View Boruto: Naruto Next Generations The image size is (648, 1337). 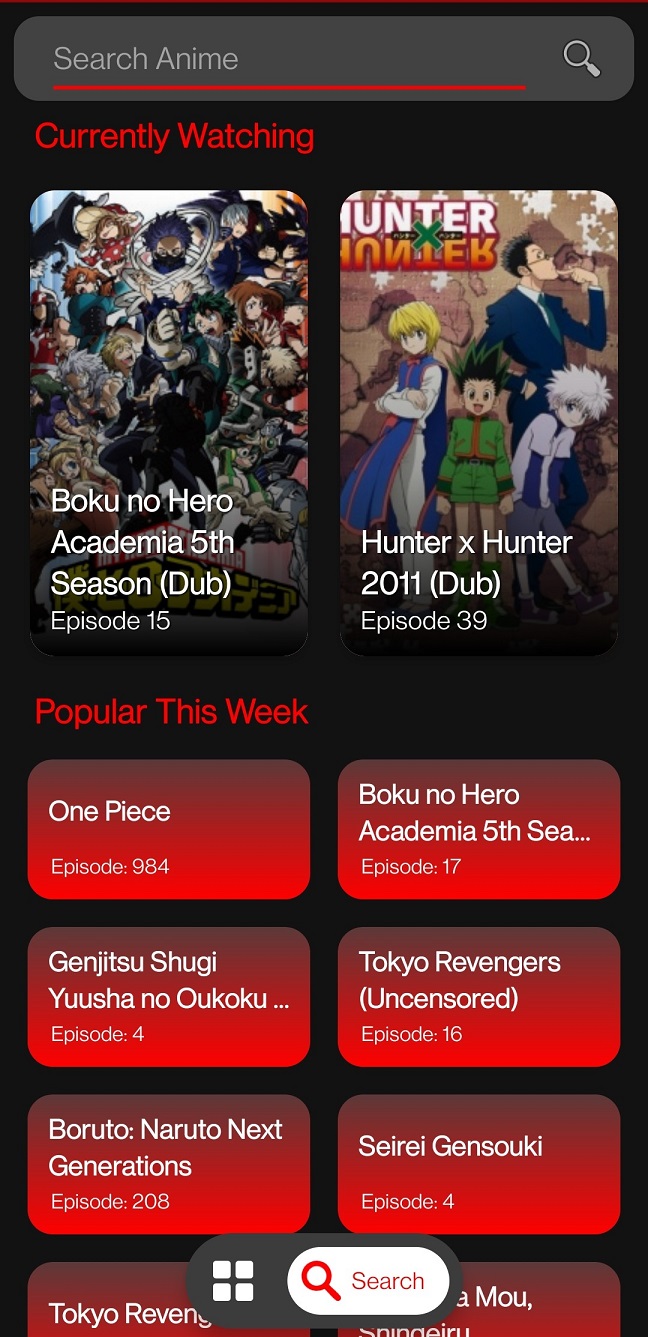click(x=169, y=1164)
